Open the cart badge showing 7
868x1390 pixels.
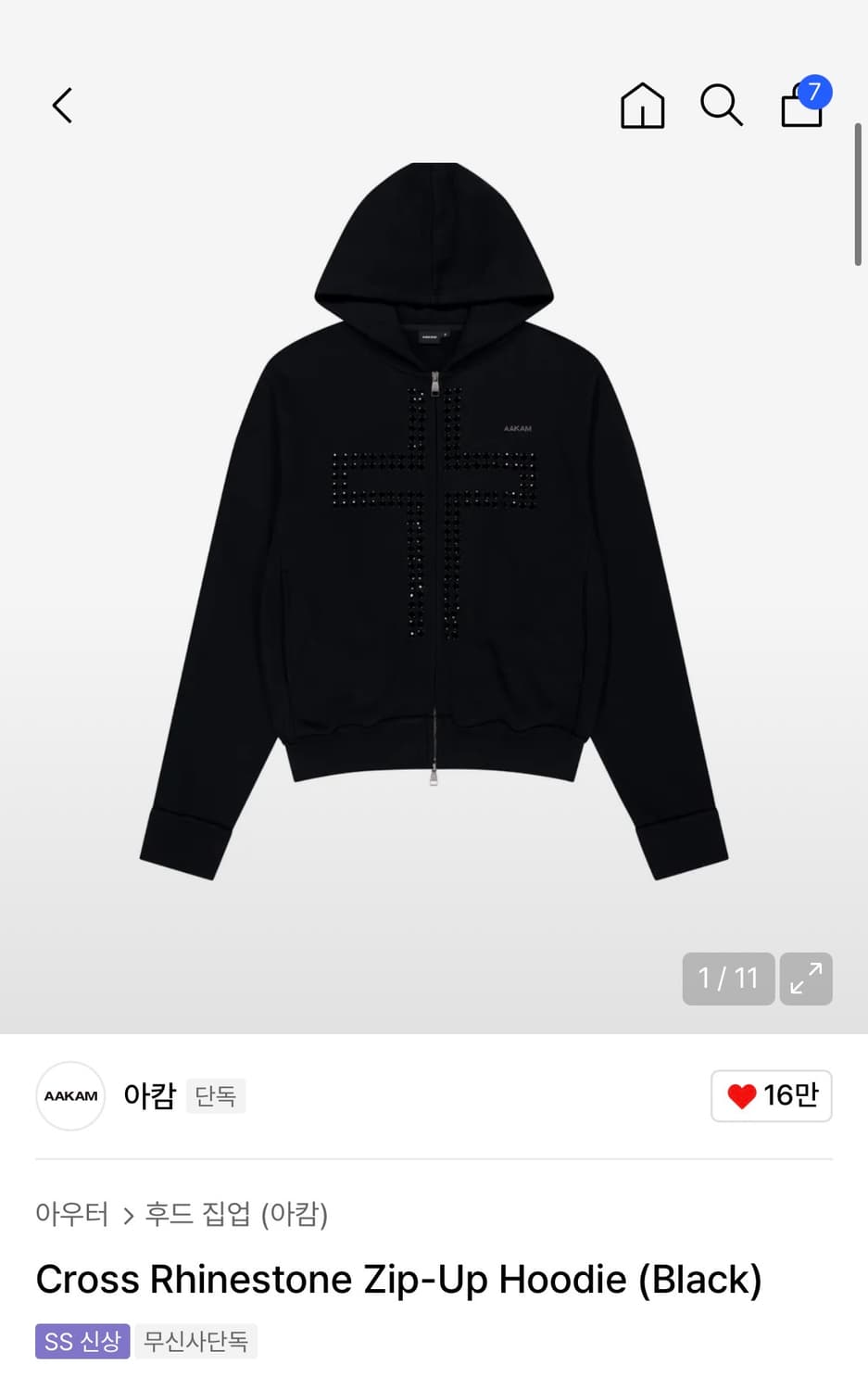point(813,90)
